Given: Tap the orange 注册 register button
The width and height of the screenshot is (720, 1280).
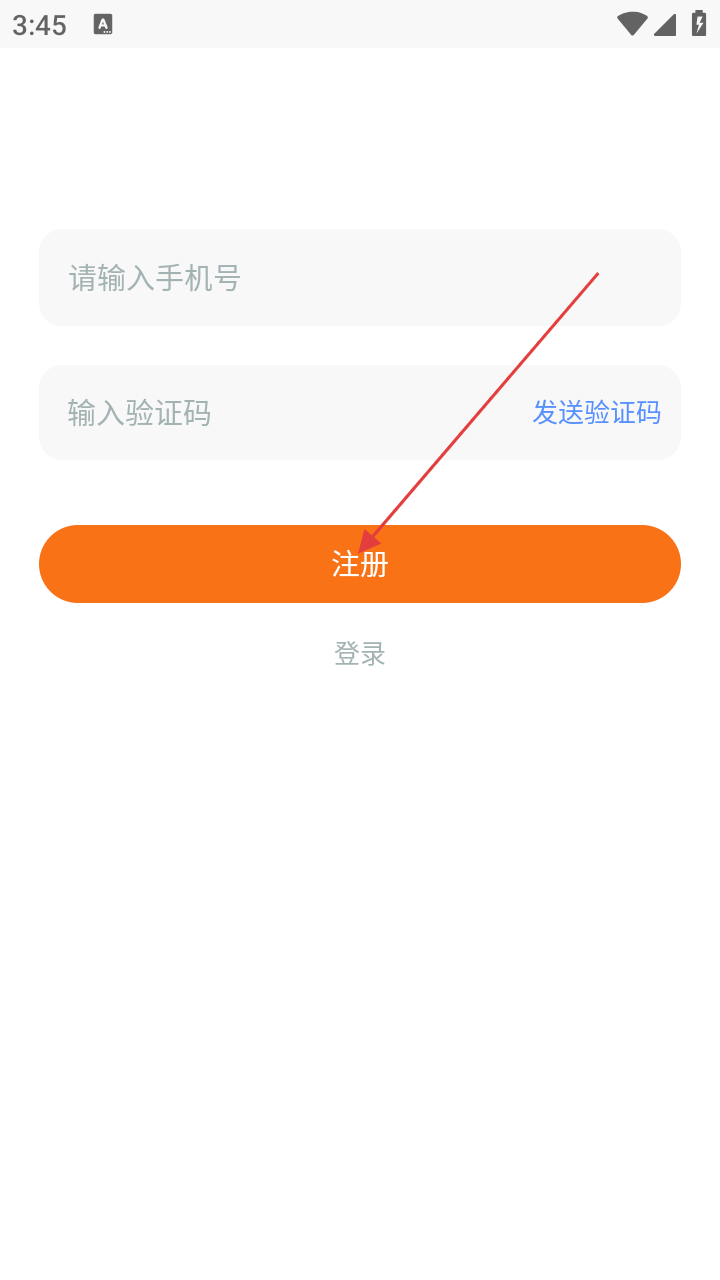Looking at the screenshot, I should pos(360,564).
